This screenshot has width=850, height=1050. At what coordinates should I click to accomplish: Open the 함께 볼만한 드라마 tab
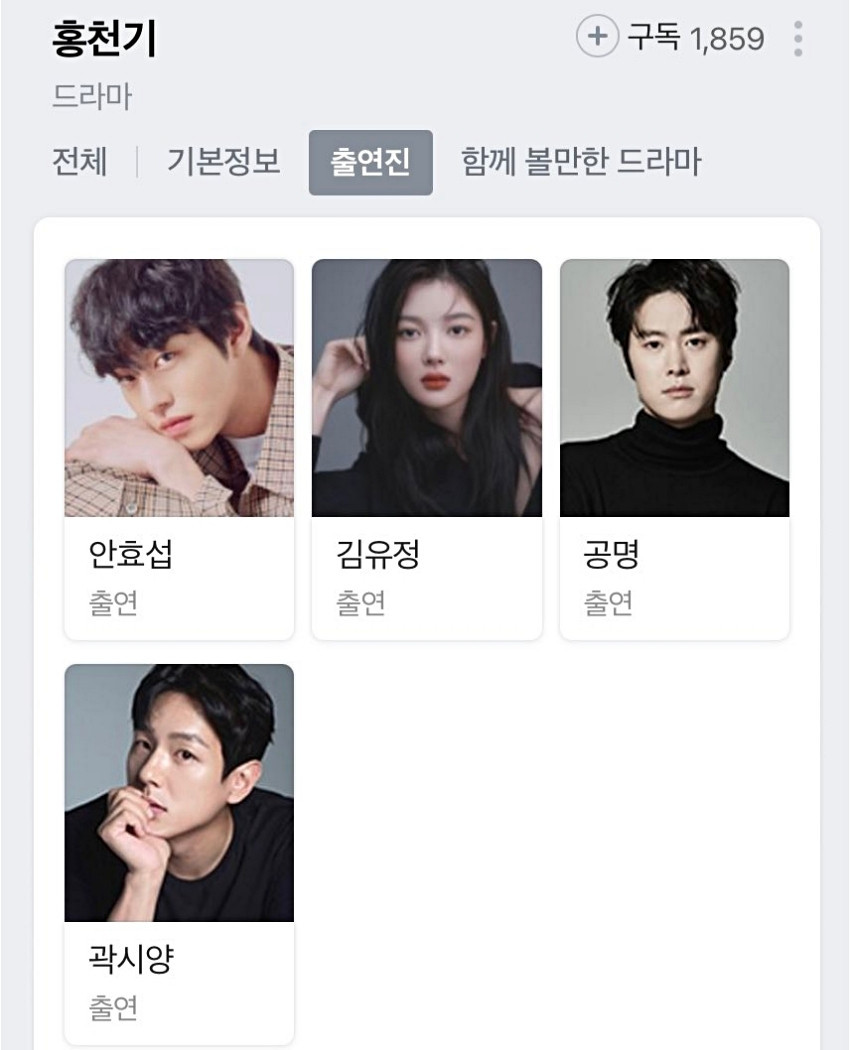pos(581,162)
